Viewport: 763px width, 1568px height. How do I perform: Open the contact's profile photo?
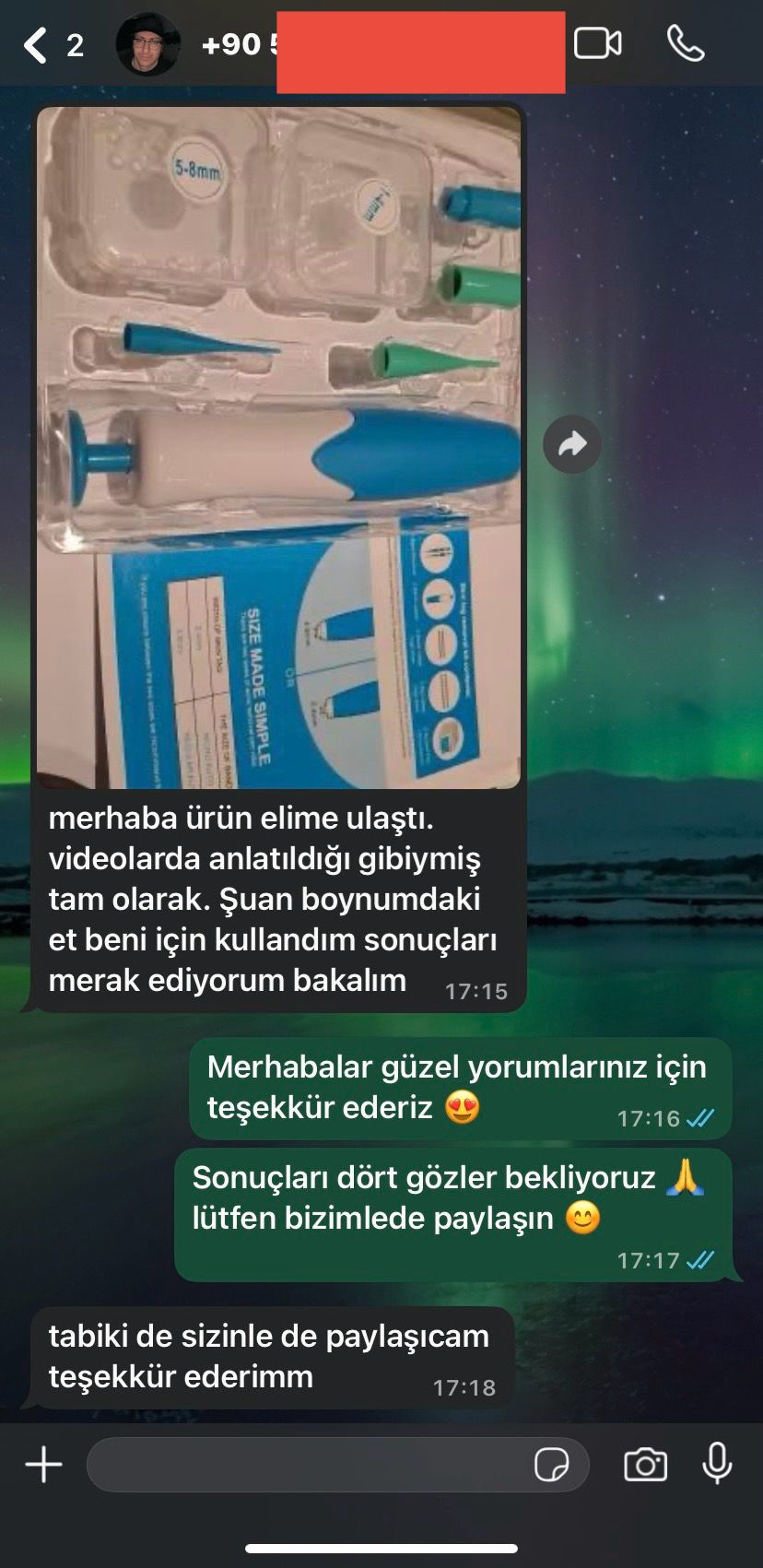[147, 44]
